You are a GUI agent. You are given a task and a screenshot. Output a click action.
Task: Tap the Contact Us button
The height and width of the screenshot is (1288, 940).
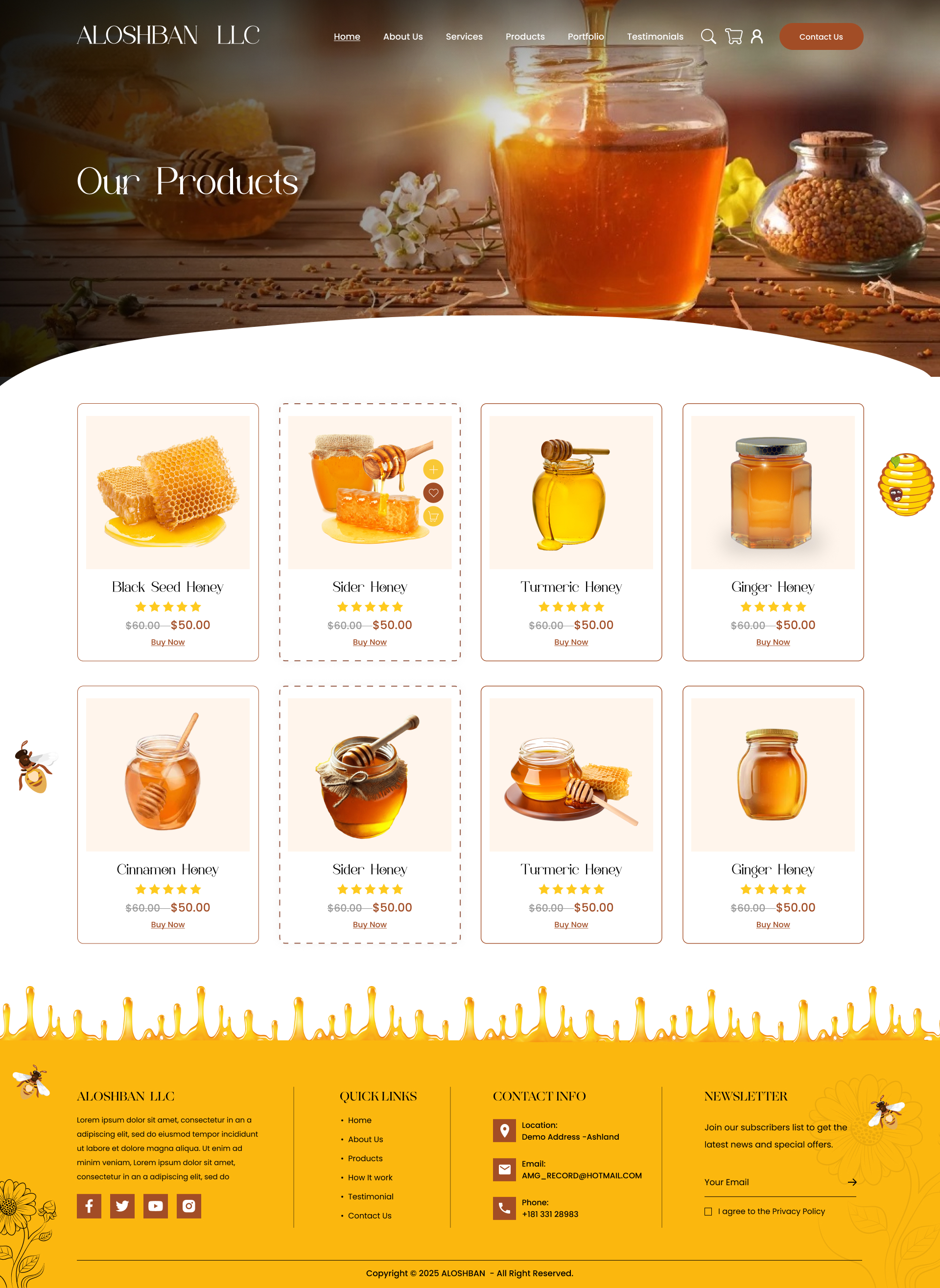pyautogui.click(x=821, y=36)
